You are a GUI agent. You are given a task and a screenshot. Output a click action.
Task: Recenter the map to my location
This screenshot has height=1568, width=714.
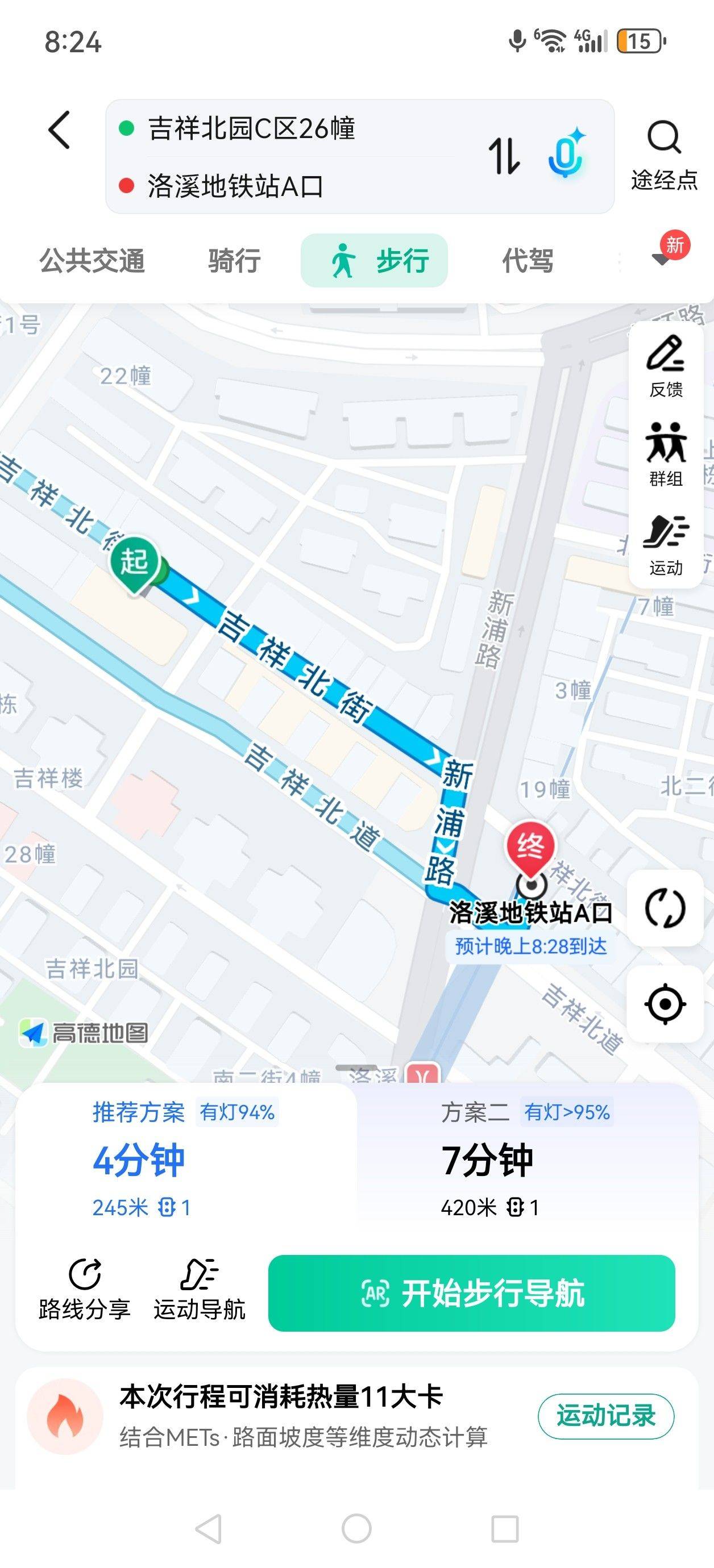[x=665, y=1004]
